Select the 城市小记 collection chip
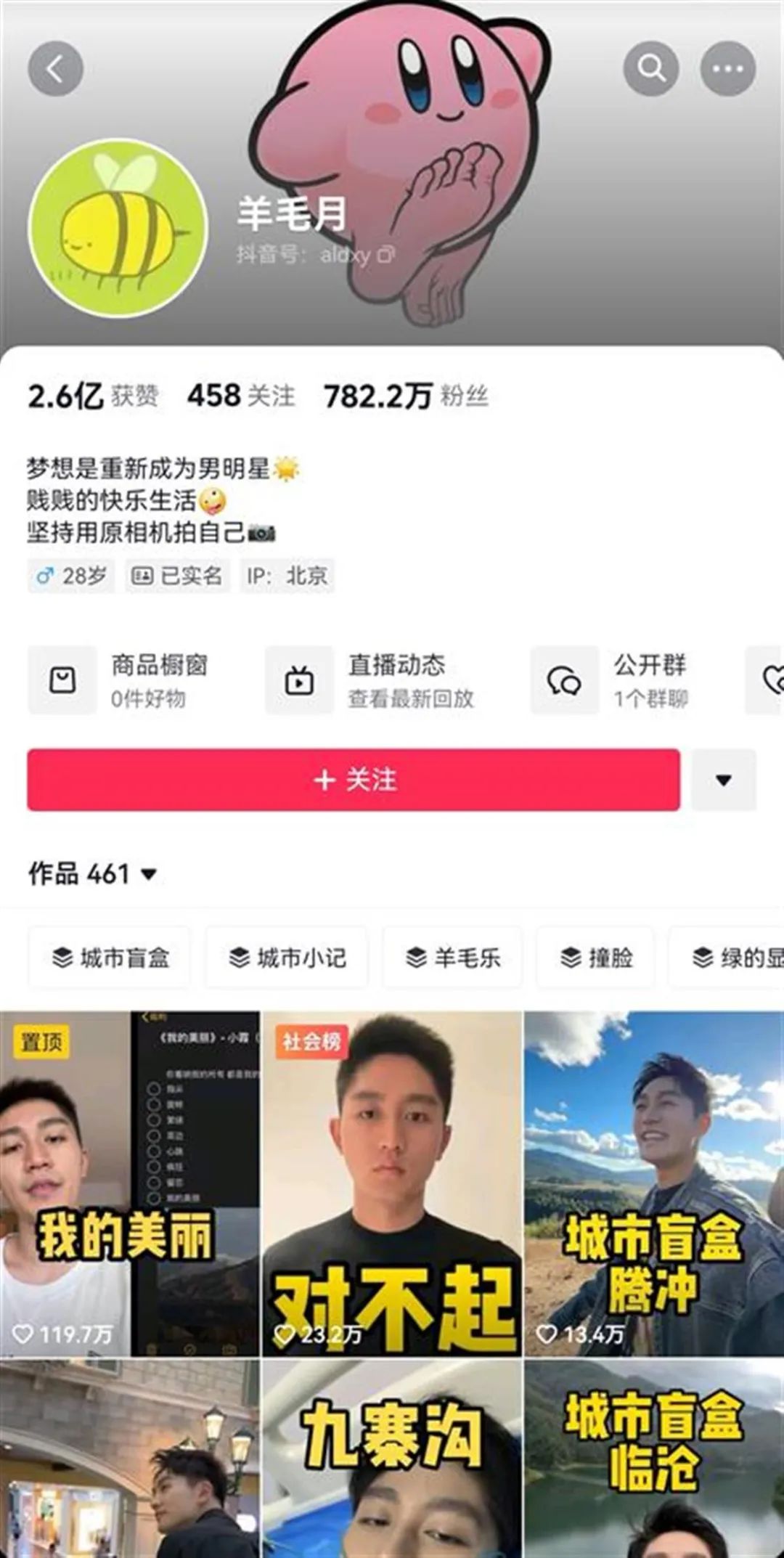Image resolution: width=784 pixels, height=1558 pixels. (x=287, y=958)
